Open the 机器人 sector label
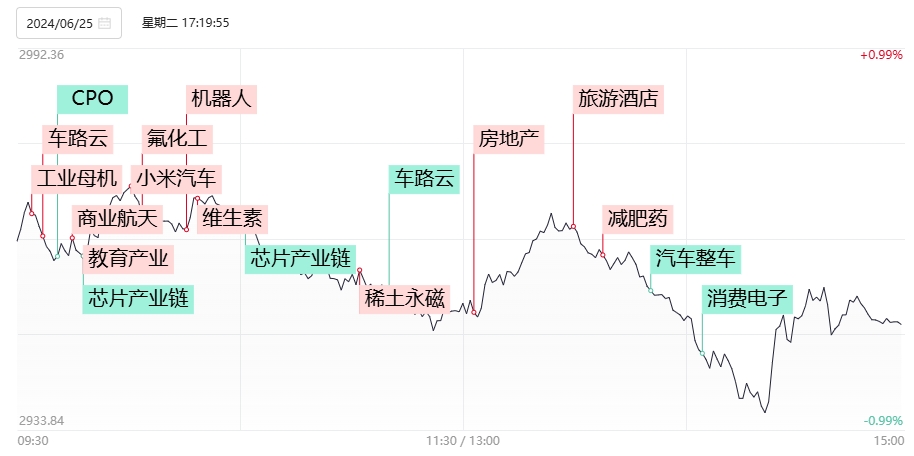Image resolution: width=914 pixels, height=456 pixels. (x=223, y=98)
